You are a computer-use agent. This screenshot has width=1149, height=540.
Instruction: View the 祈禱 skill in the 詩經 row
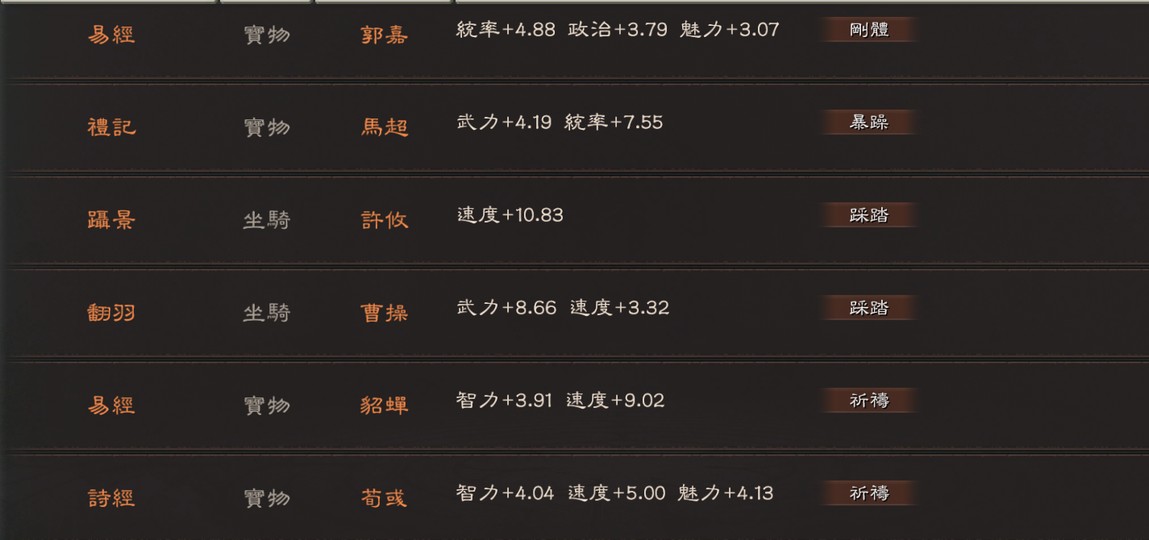coord(868,493)
